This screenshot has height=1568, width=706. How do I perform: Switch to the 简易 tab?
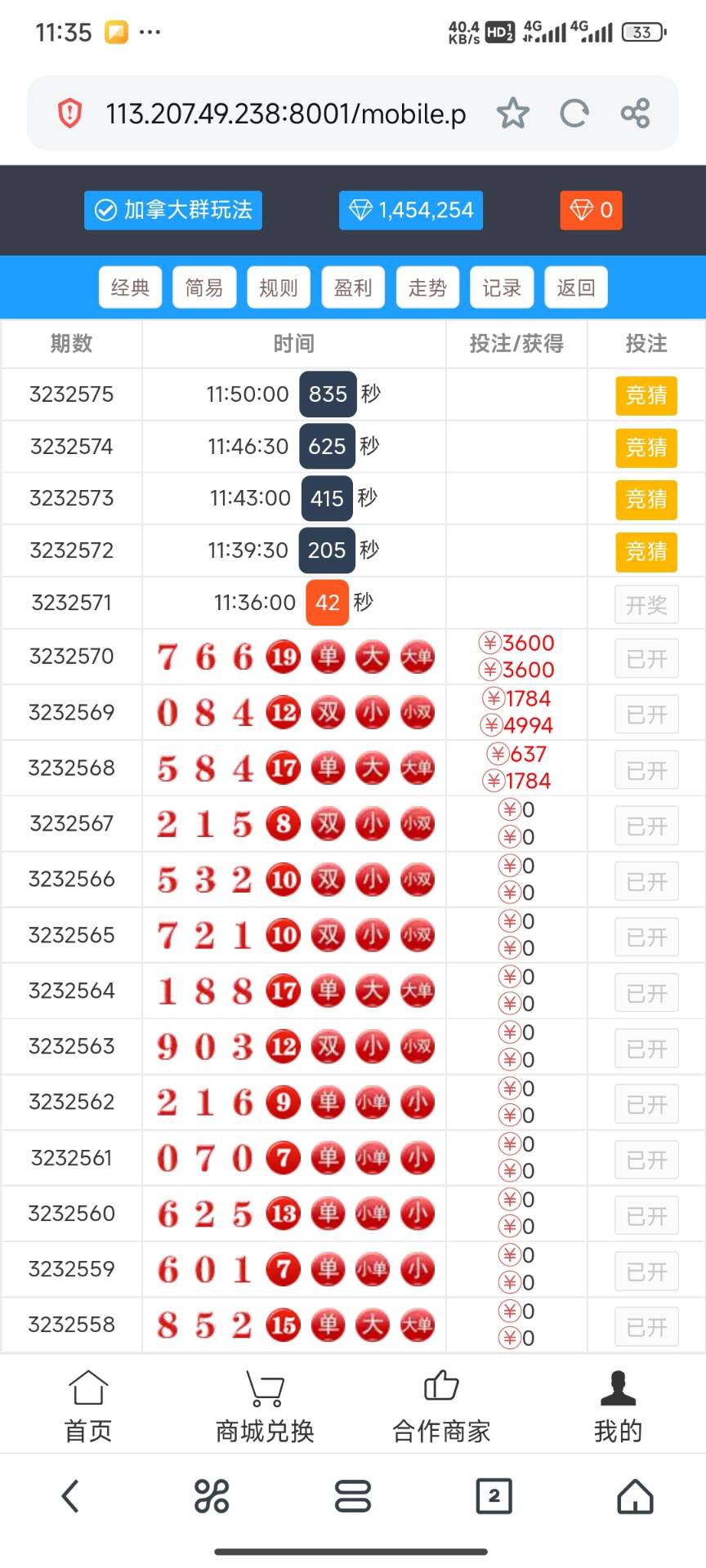(x=204, y=287)
